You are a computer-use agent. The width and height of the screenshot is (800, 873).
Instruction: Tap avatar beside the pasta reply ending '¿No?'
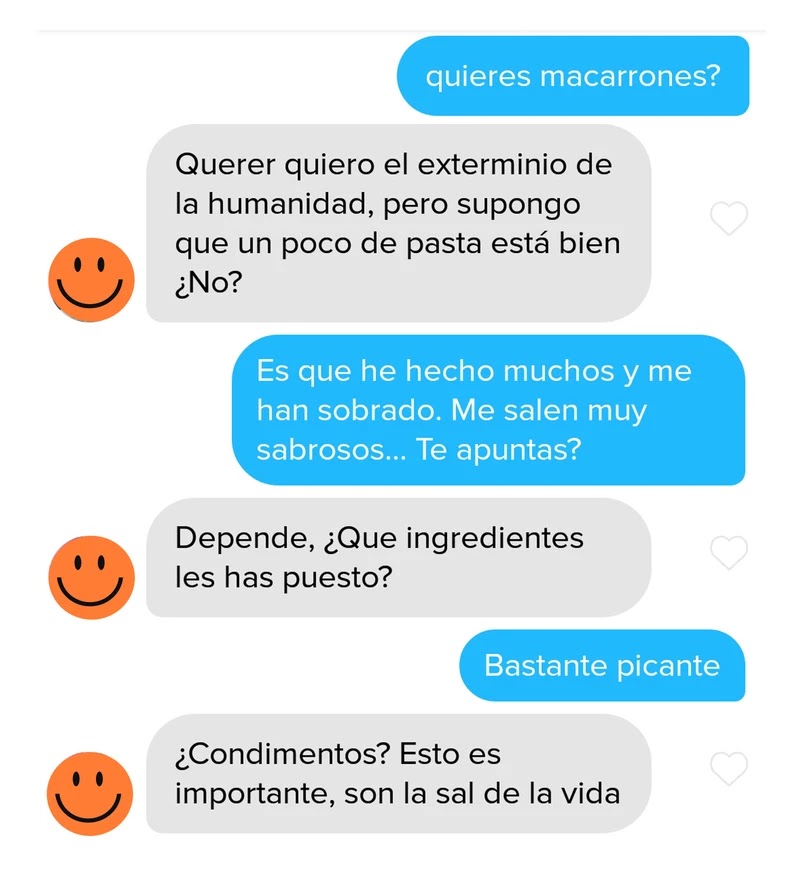point(91,280)
